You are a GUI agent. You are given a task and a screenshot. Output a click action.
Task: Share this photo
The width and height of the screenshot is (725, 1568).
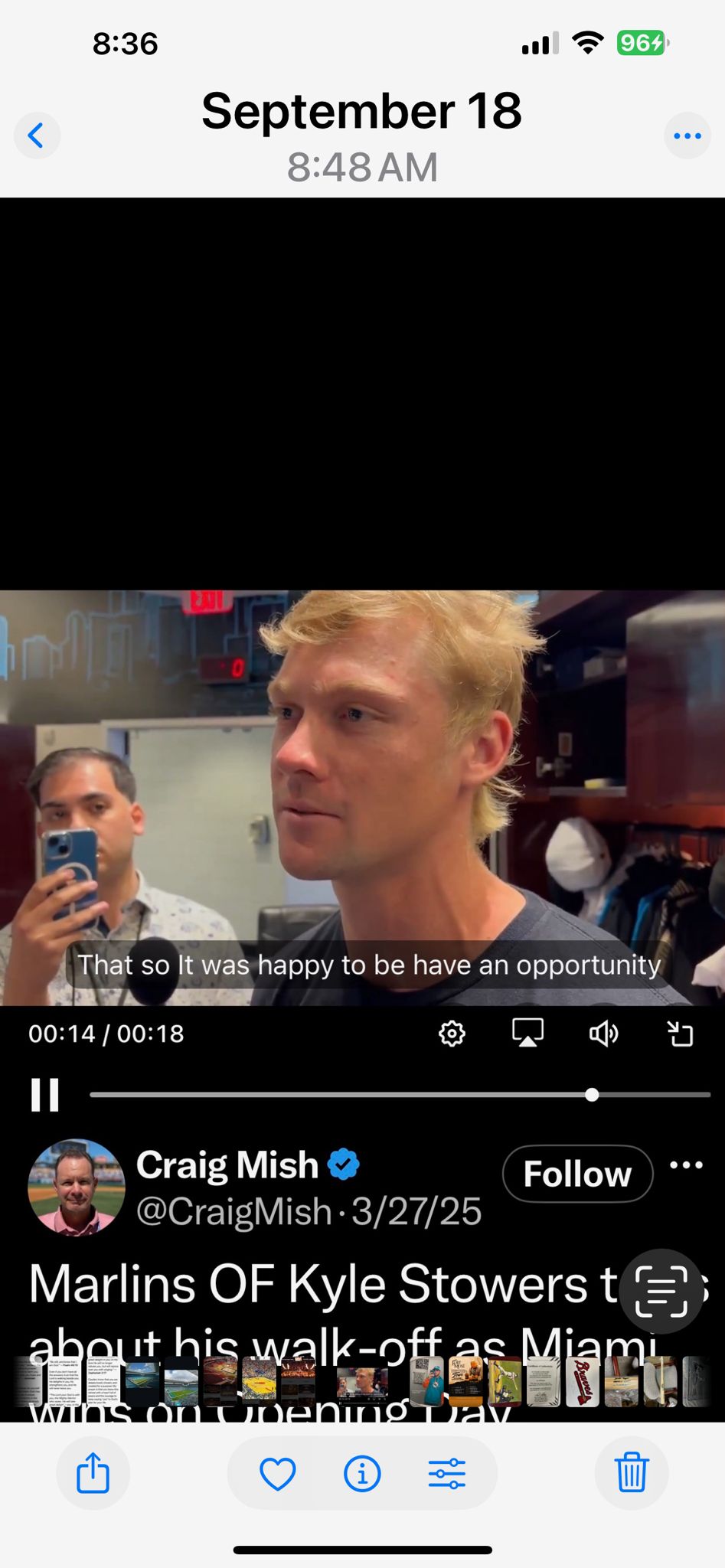pos(93,1473)
